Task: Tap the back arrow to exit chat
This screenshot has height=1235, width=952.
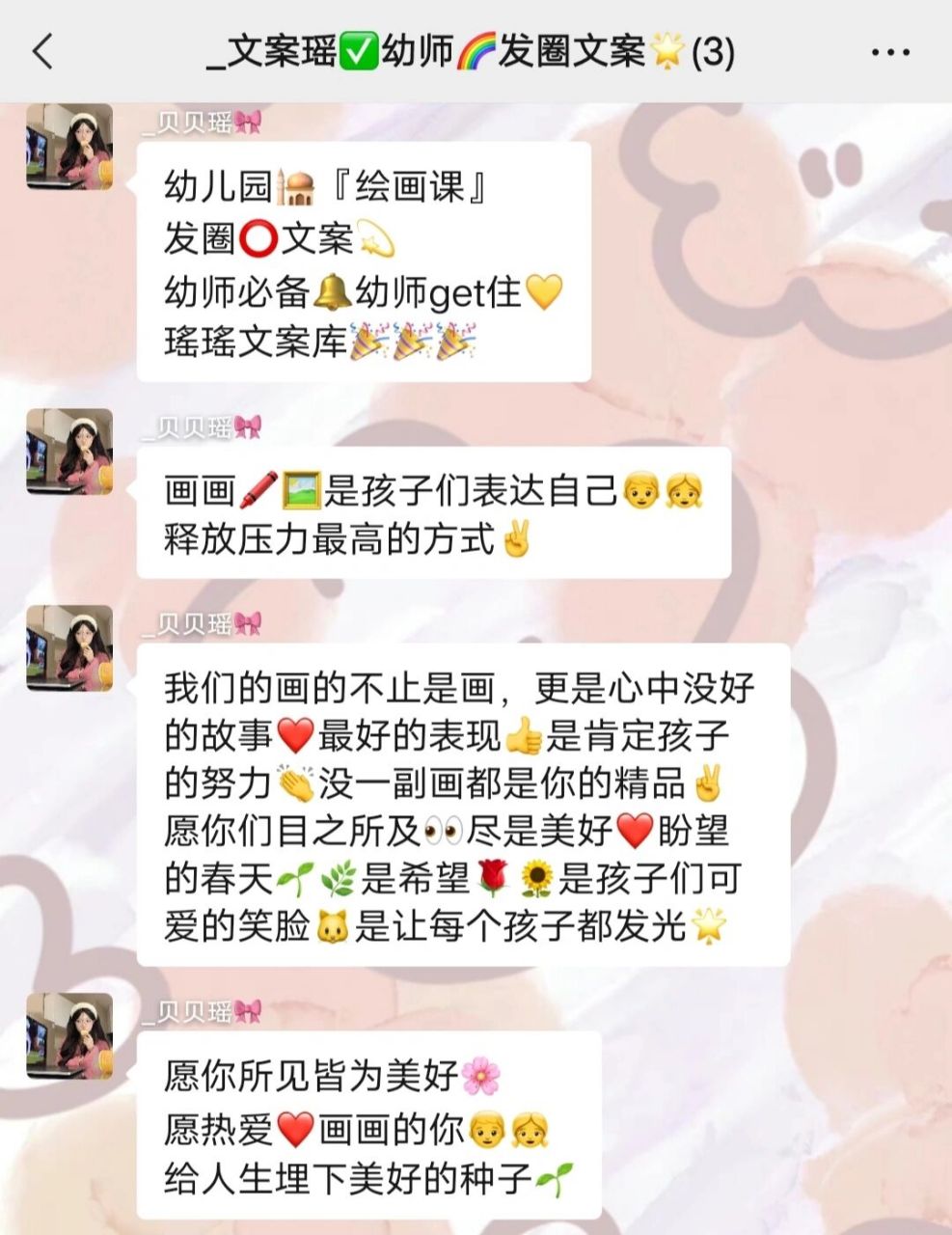Action: point(42,53)
